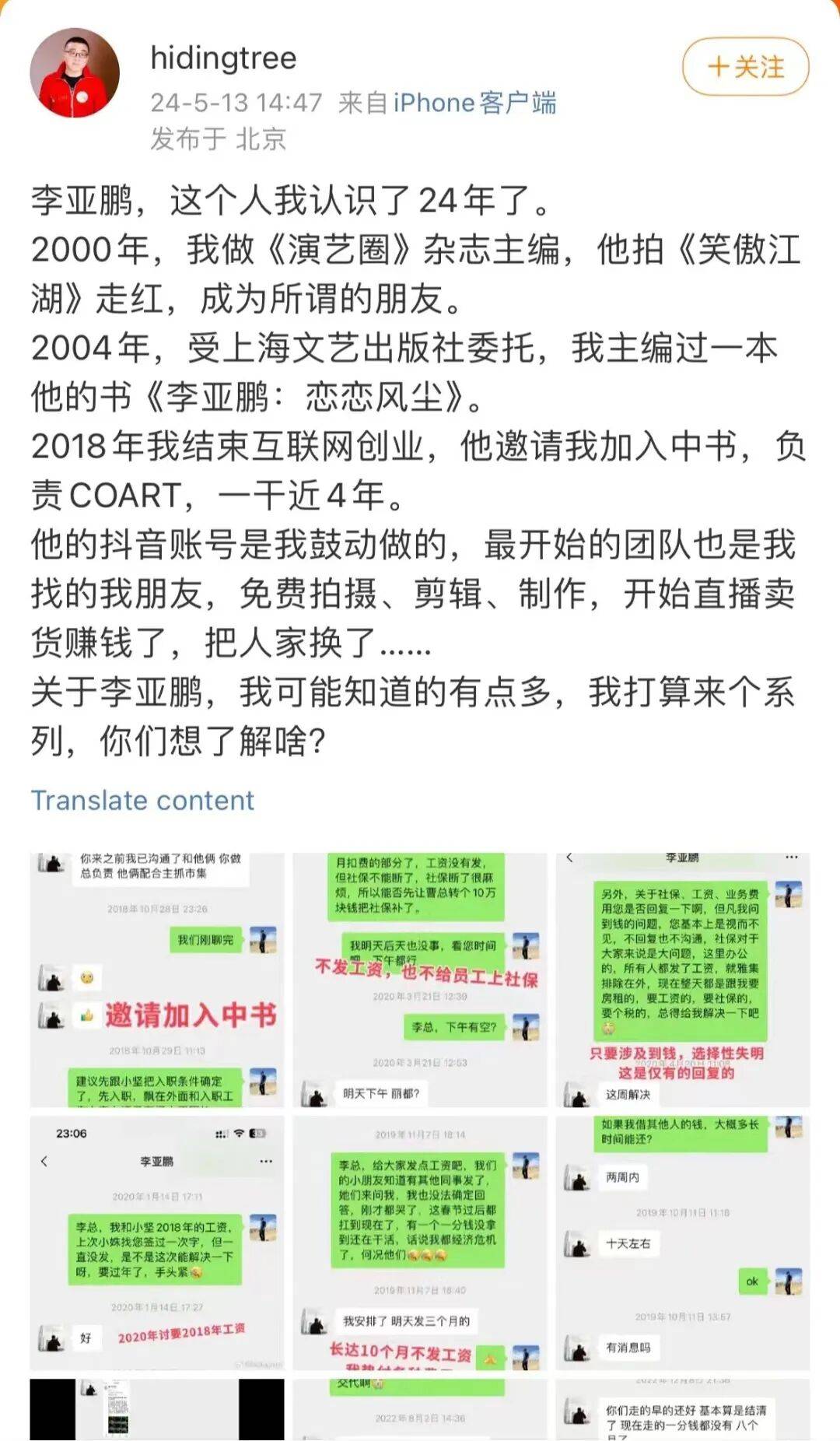Image resolution: width=840 pixels, height=1441 pixels.
Task: Enlarge the image captioned 2020年讨要2018年工资
Action: pos(157,1242)
